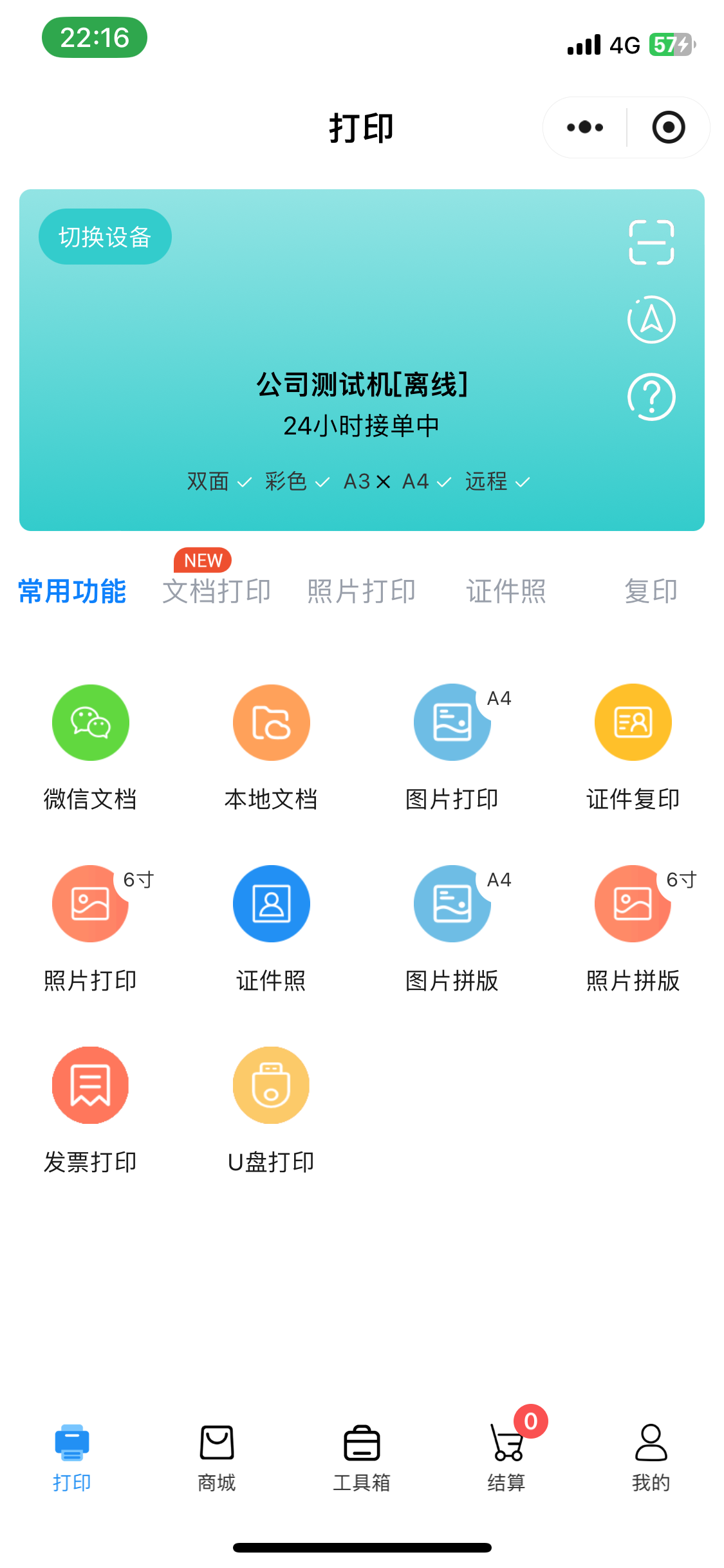Switch to the 复印 tab
This screenshot has width=724, height=1568.
coord(651,591)
